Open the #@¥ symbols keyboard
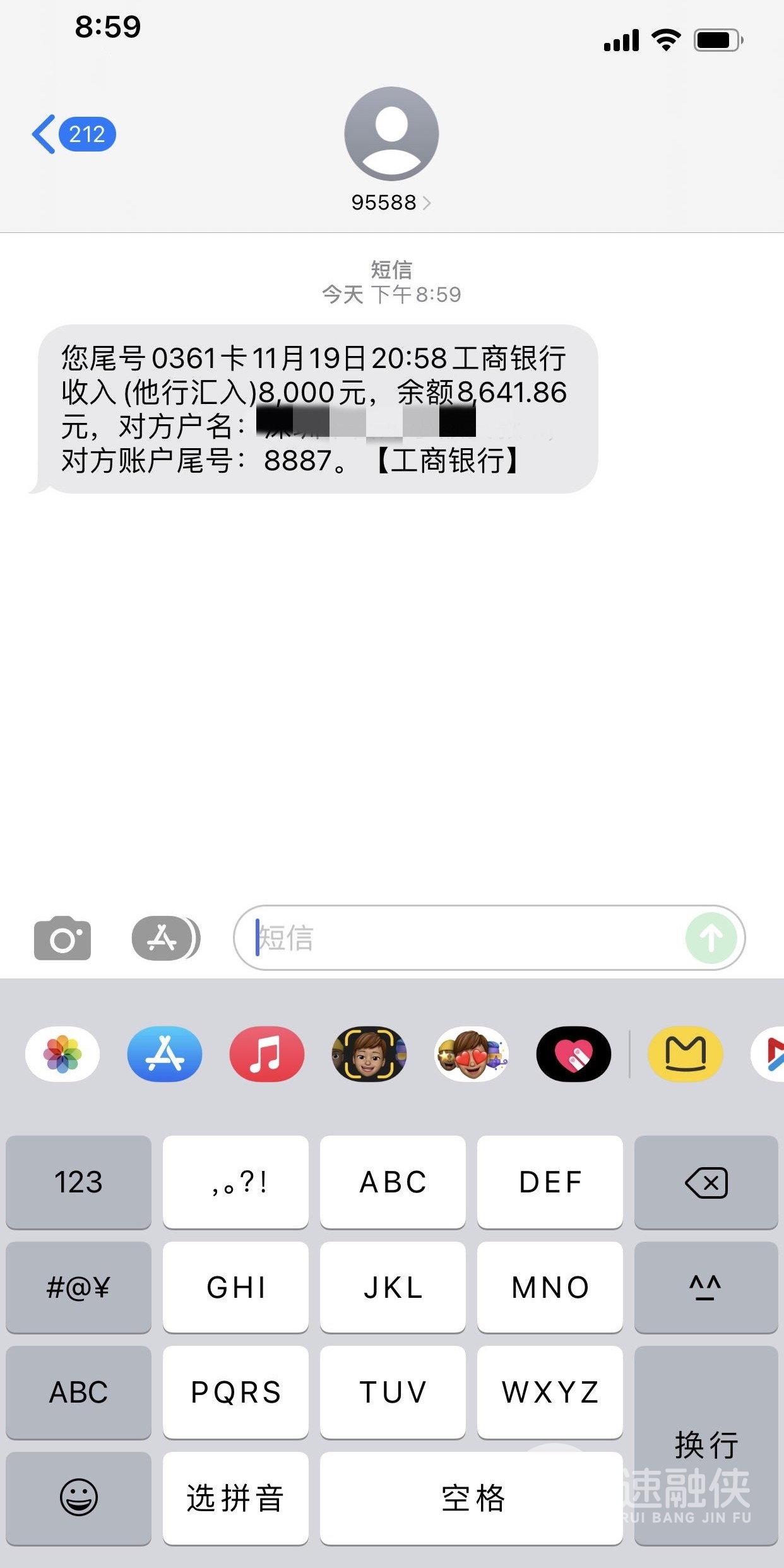Screen dimensions: 784x1568 pos(78,1288)
